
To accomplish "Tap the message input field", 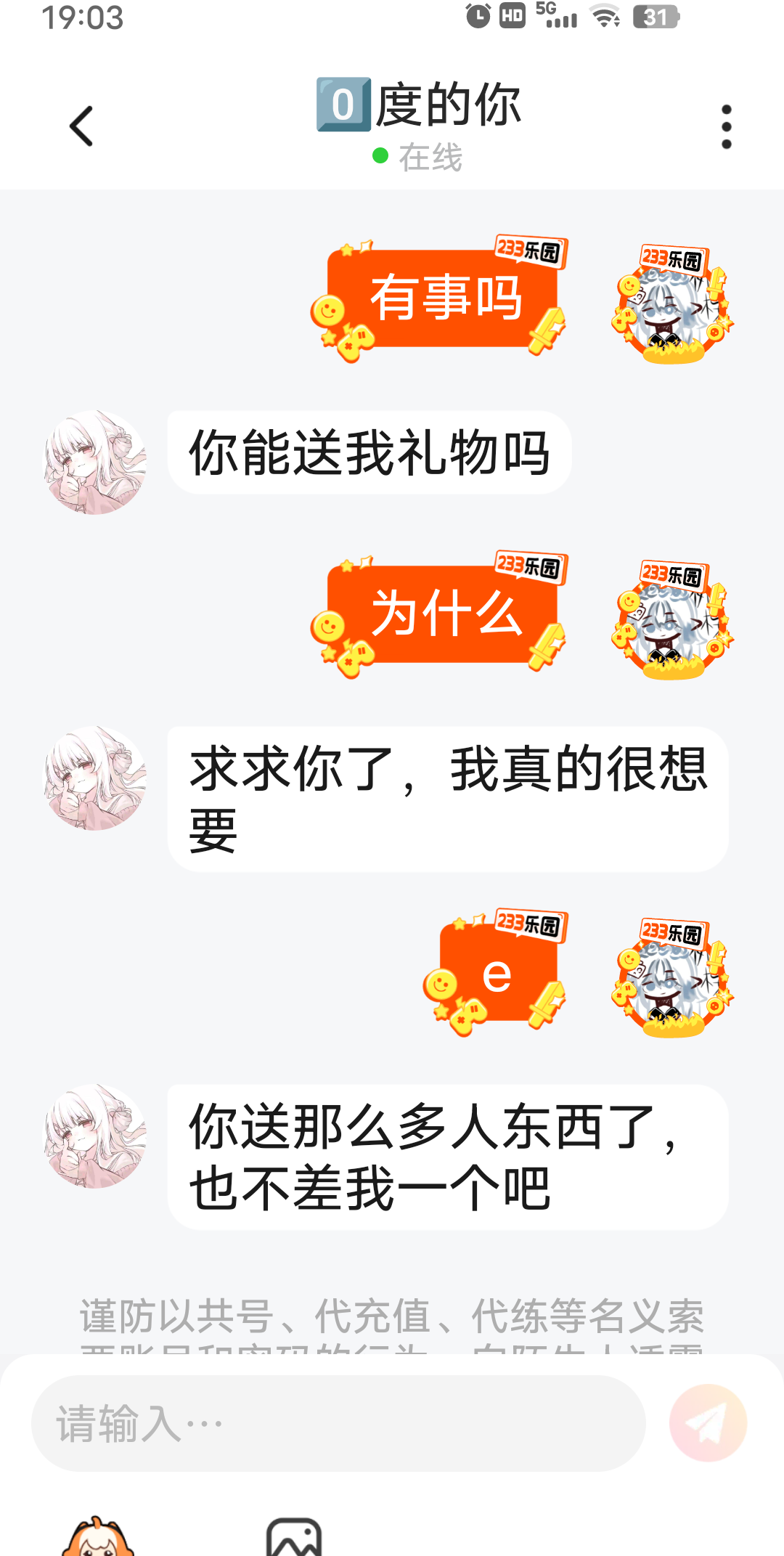I will point(338,1423).
